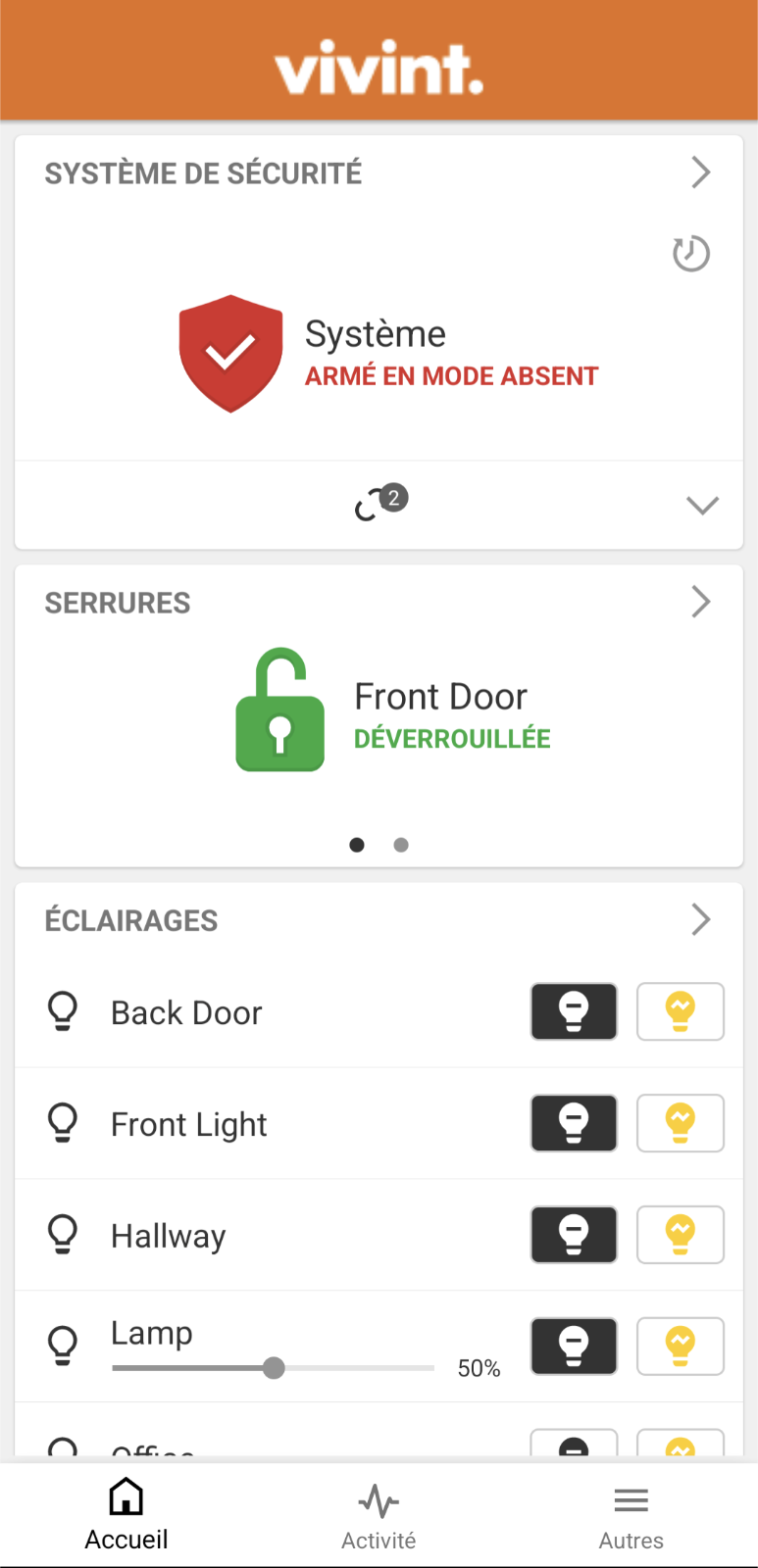Turn off the Front Light
Image resolution: width=758 pixels, height=1568 pixels.
[574, 1123]
